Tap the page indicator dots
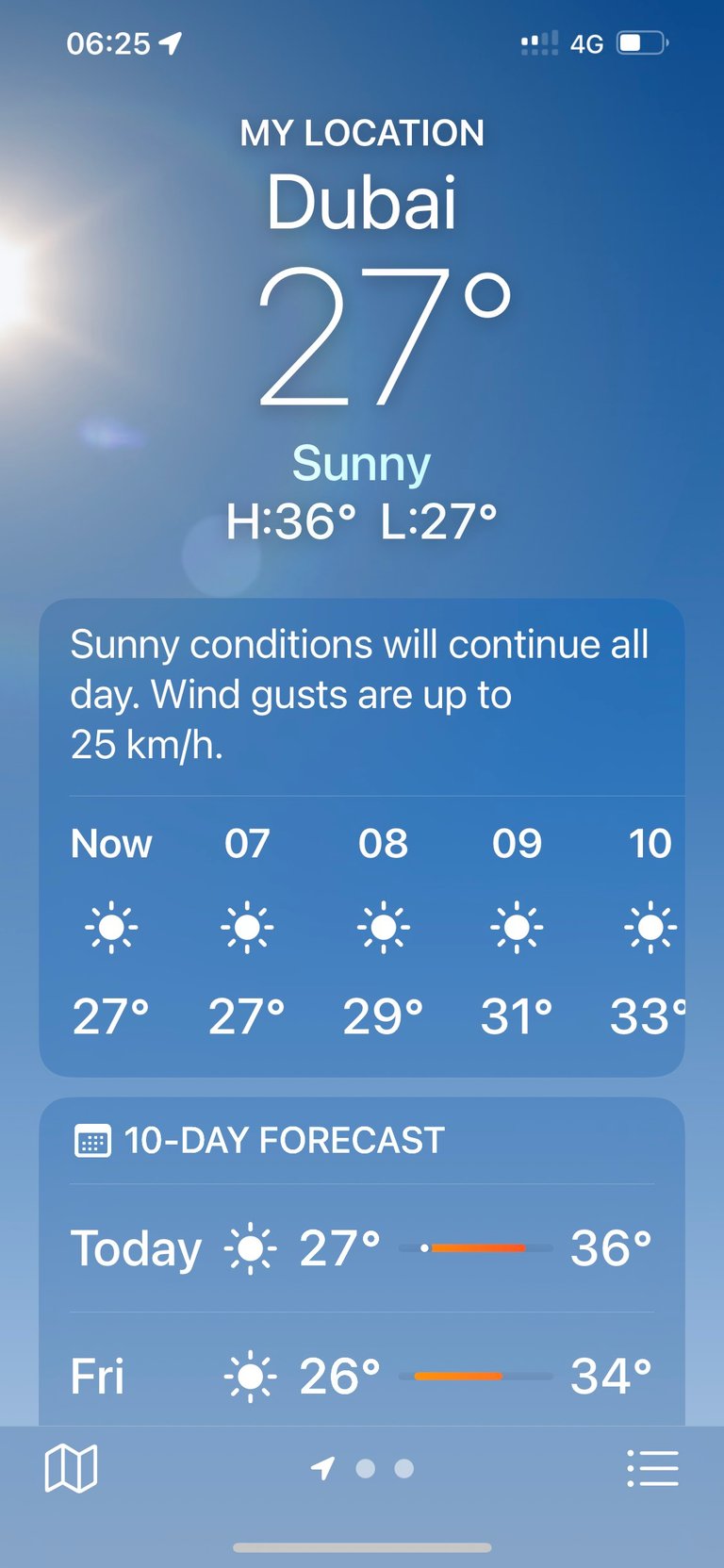 (362, 1468)
